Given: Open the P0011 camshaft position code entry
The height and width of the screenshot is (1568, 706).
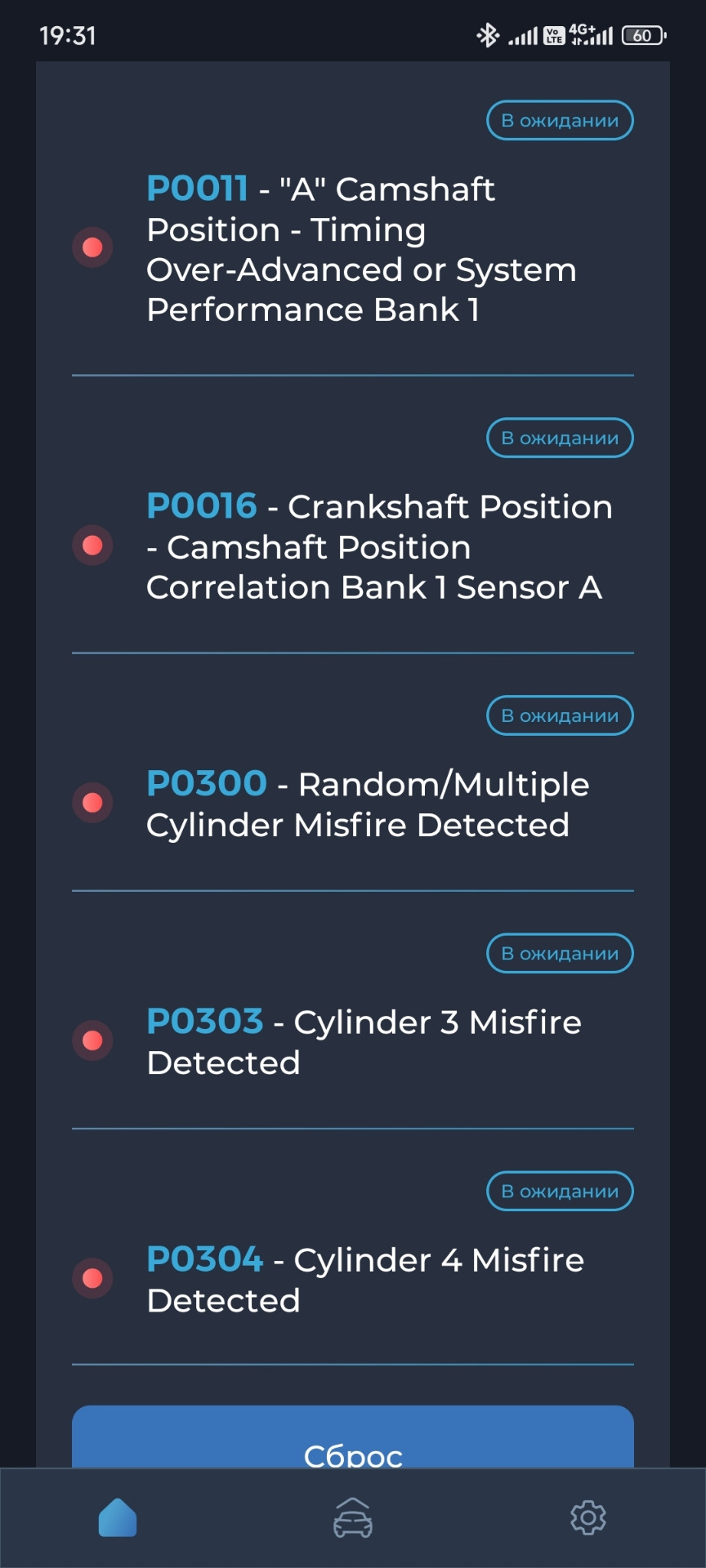Looking at the screenshot, I should [x=360, y=249].
